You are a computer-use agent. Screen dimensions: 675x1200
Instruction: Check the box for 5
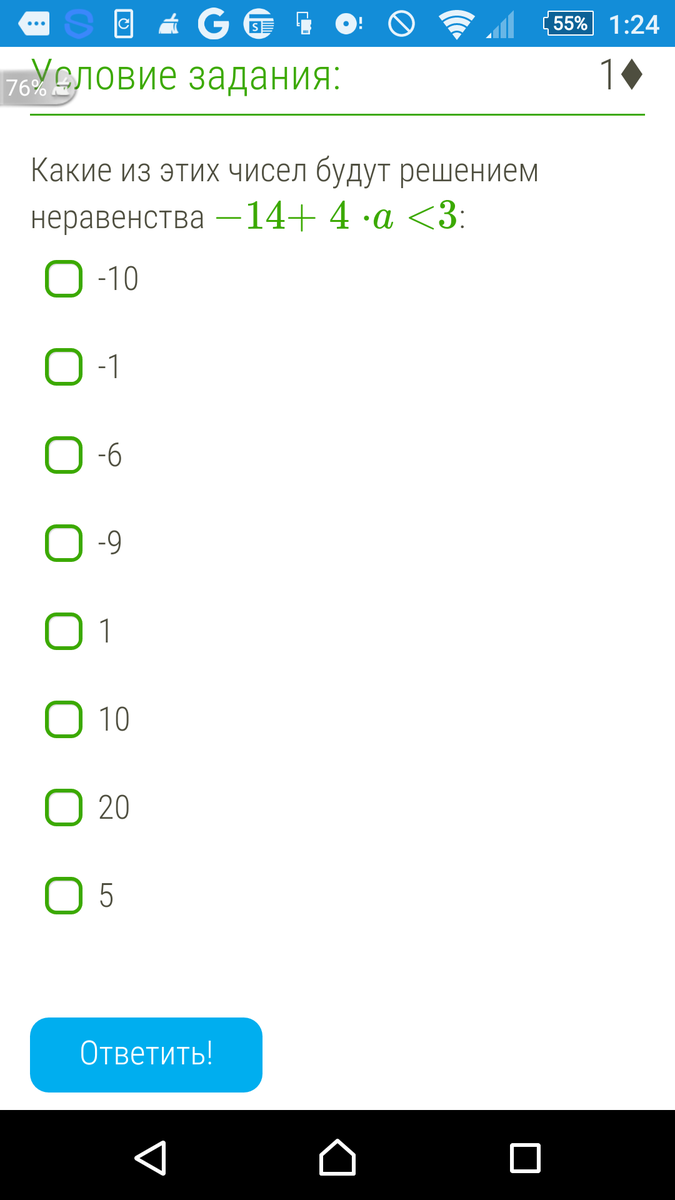tap(64, 895)
